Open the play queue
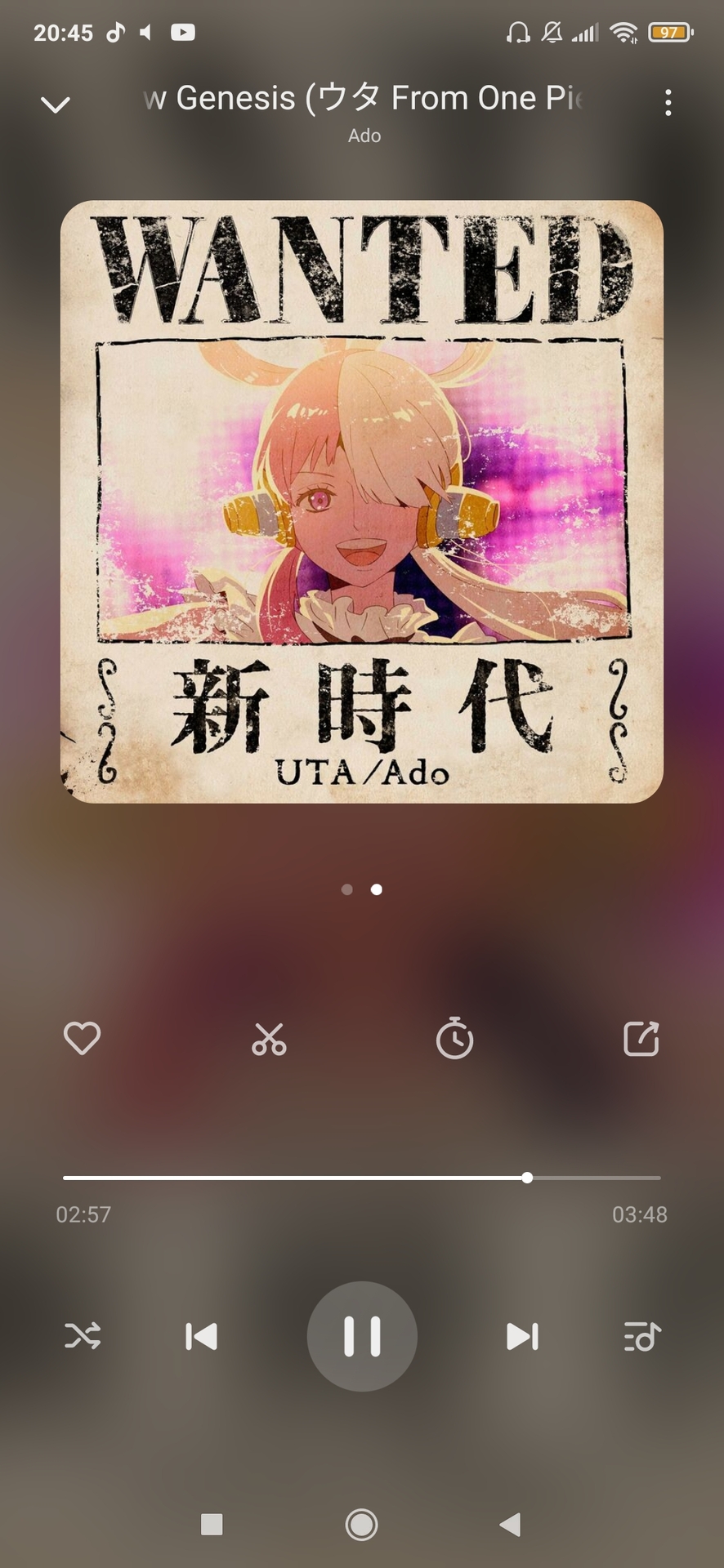Viewport: 724px width, 1568px height. [x=641, y=1336]
